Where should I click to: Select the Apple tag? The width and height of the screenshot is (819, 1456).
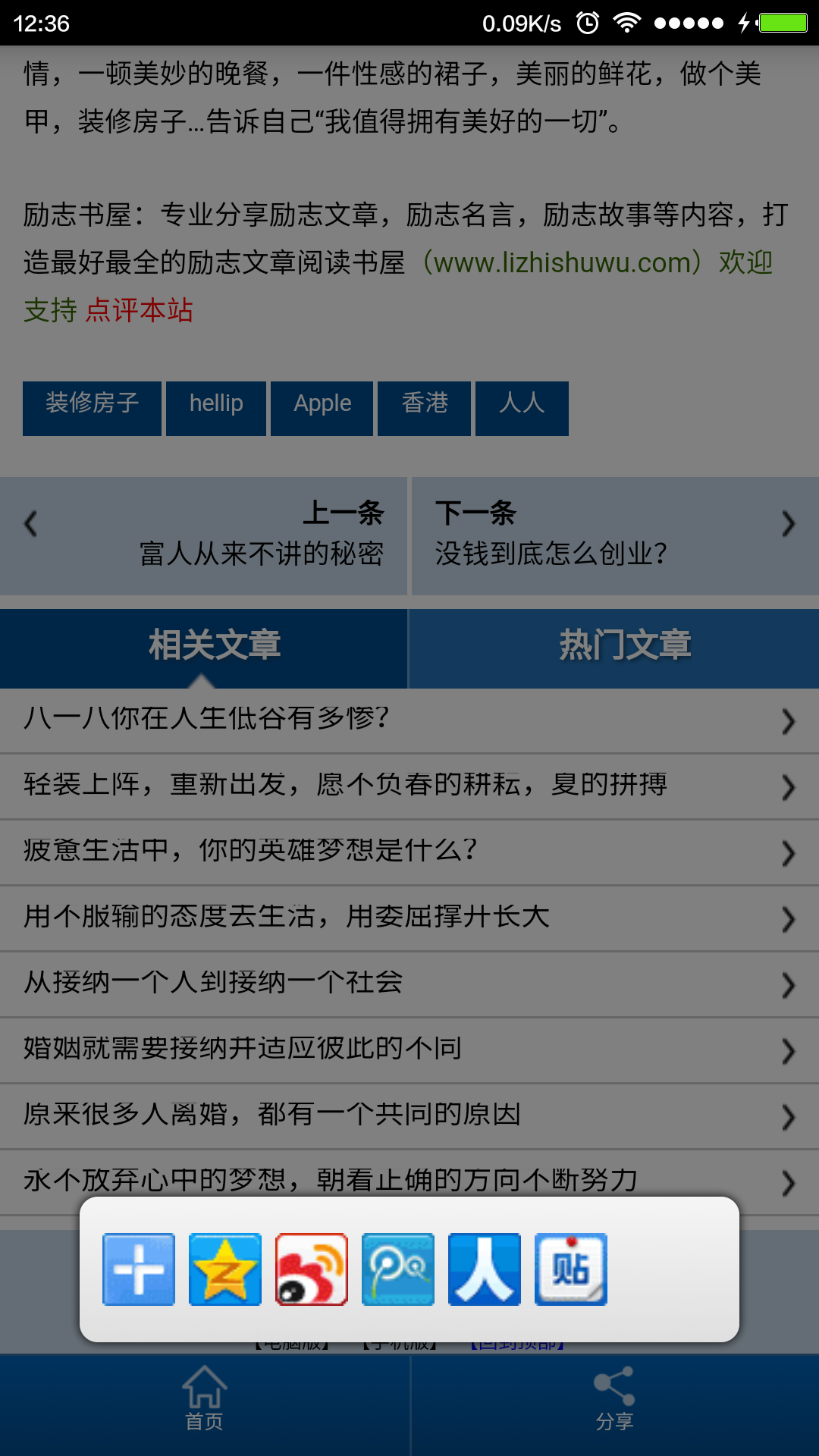tap(322, 408)
